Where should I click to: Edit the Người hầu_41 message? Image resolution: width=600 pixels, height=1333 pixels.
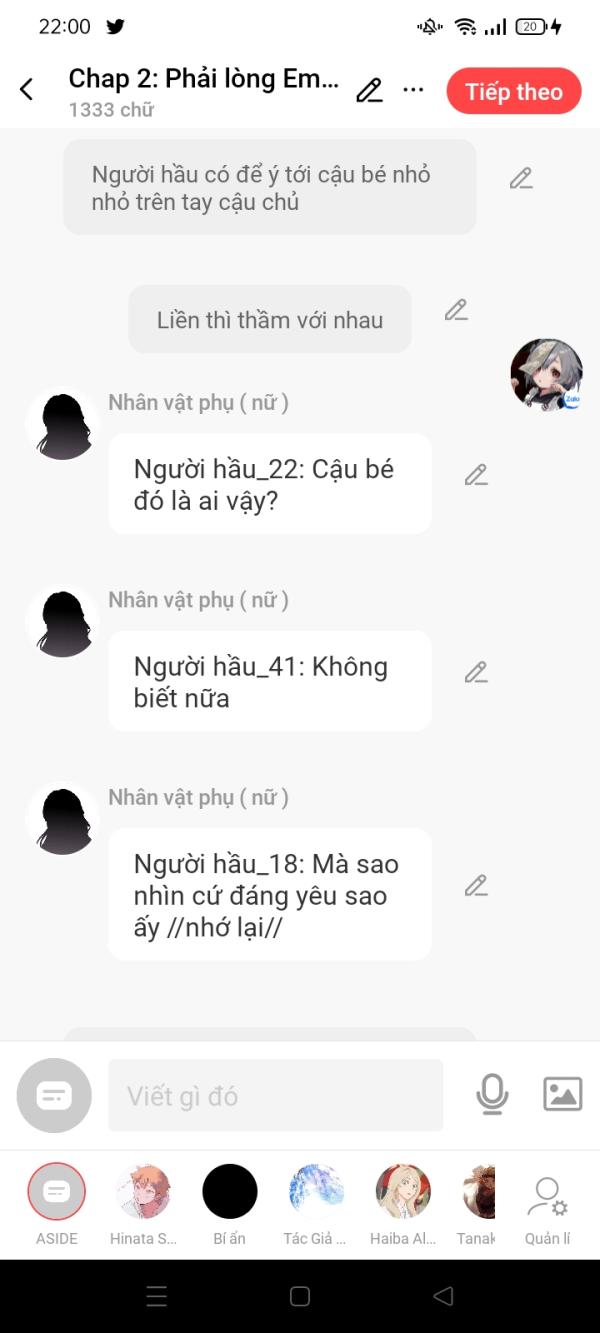pyautogui.click(x=476, y=672)
